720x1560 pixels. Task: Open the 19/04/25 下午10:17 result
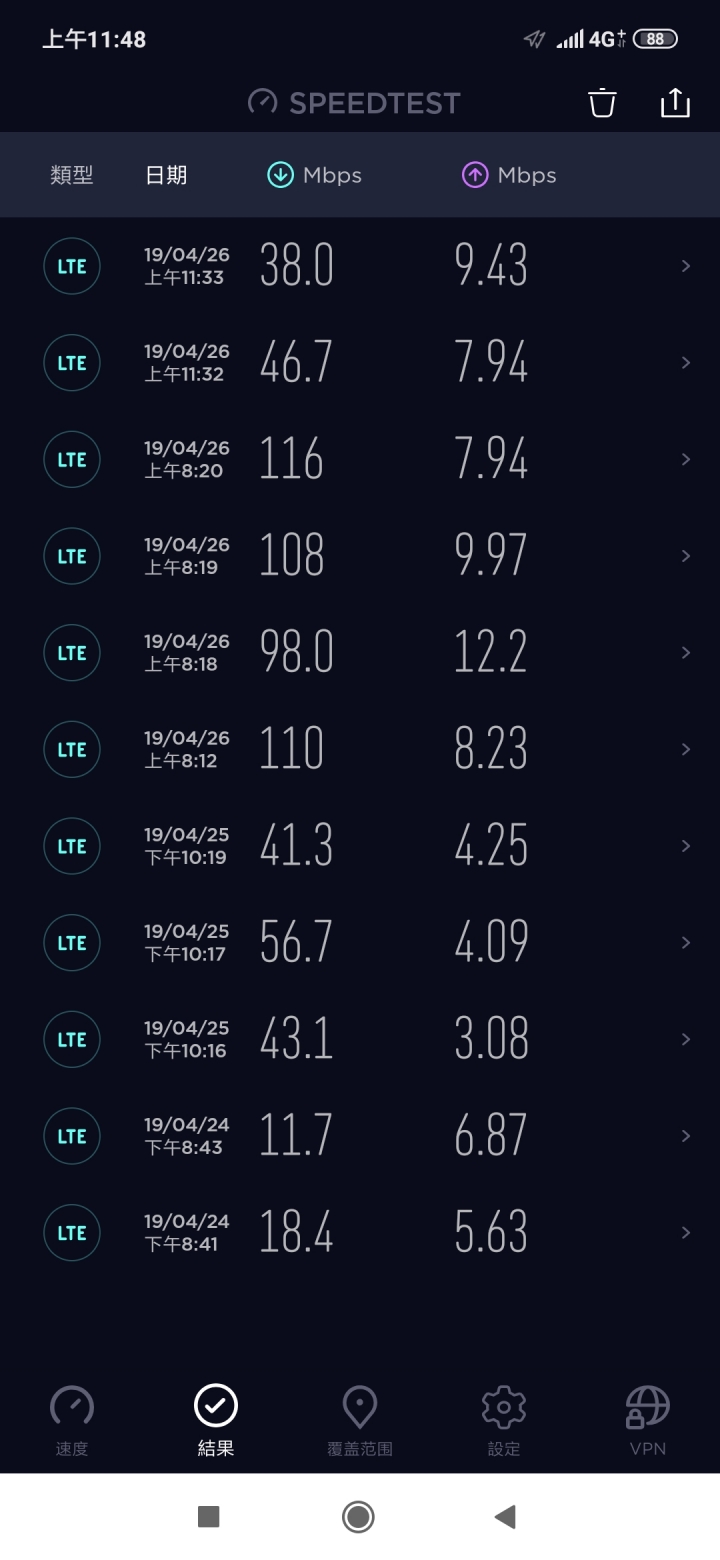(360, 942)
